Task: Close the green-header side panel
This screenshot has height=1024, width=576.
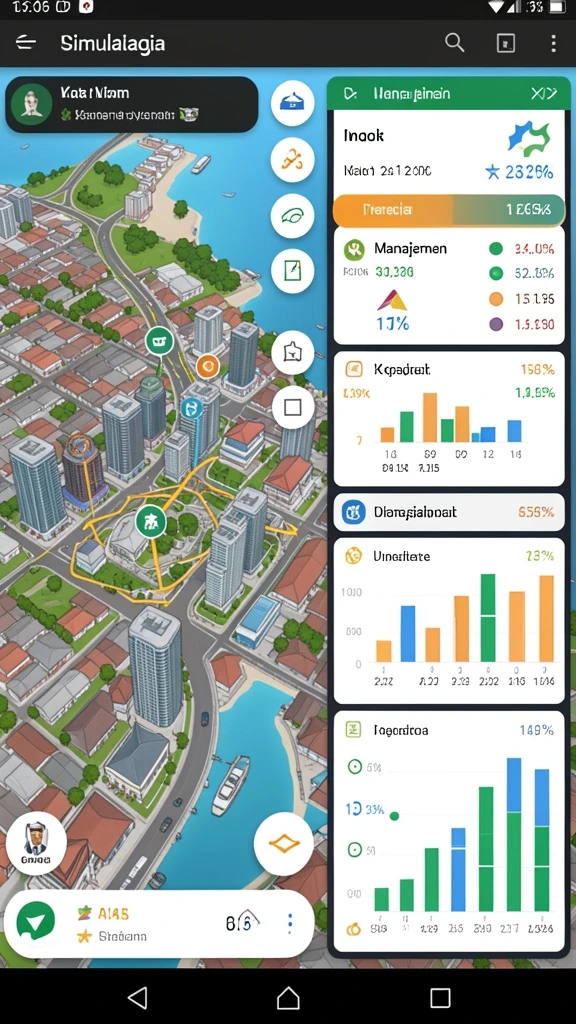Action: (x=543, y=93)
